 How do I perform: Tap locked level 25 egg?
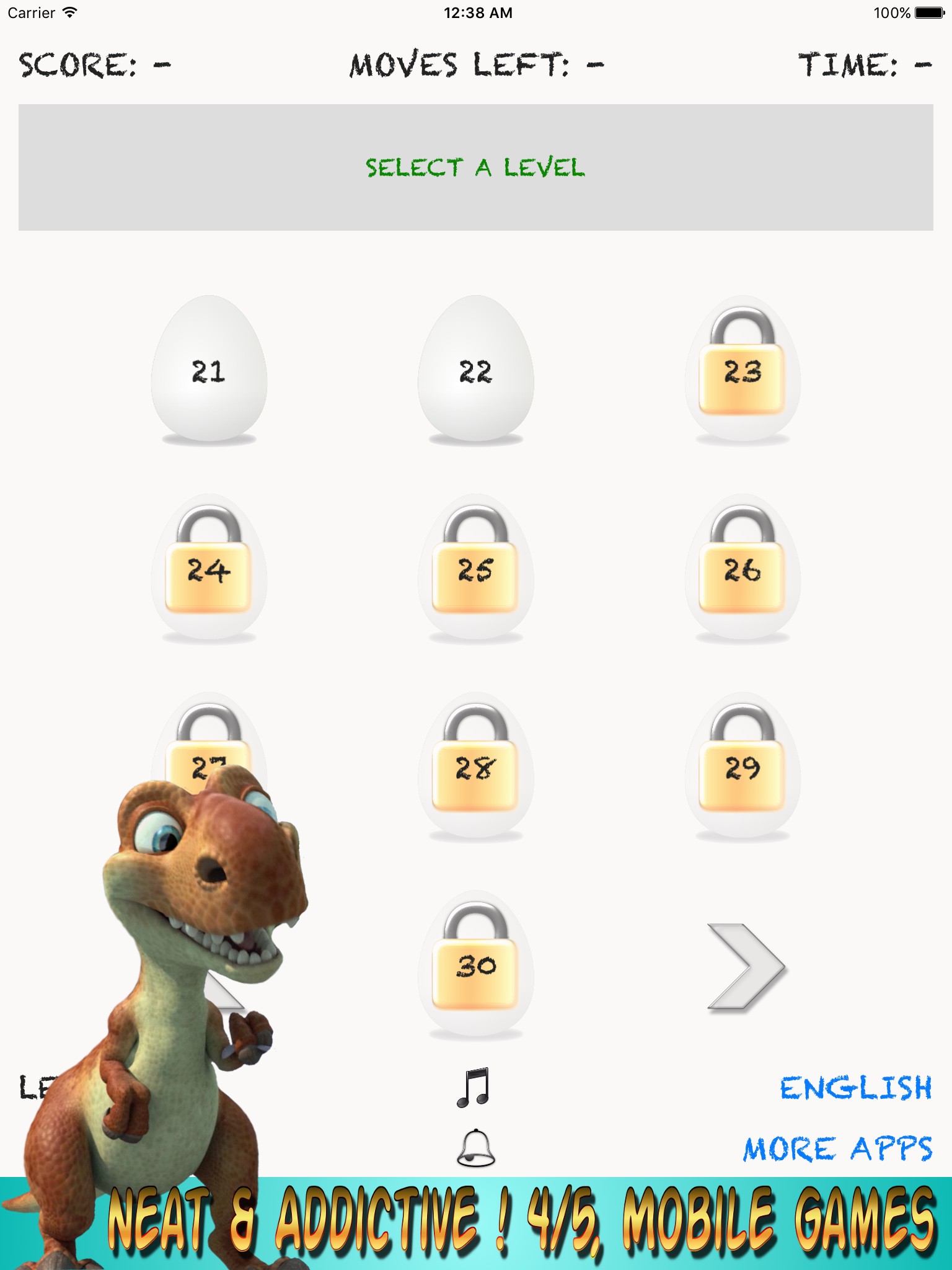pyautogui.click(x=475, y=569)
